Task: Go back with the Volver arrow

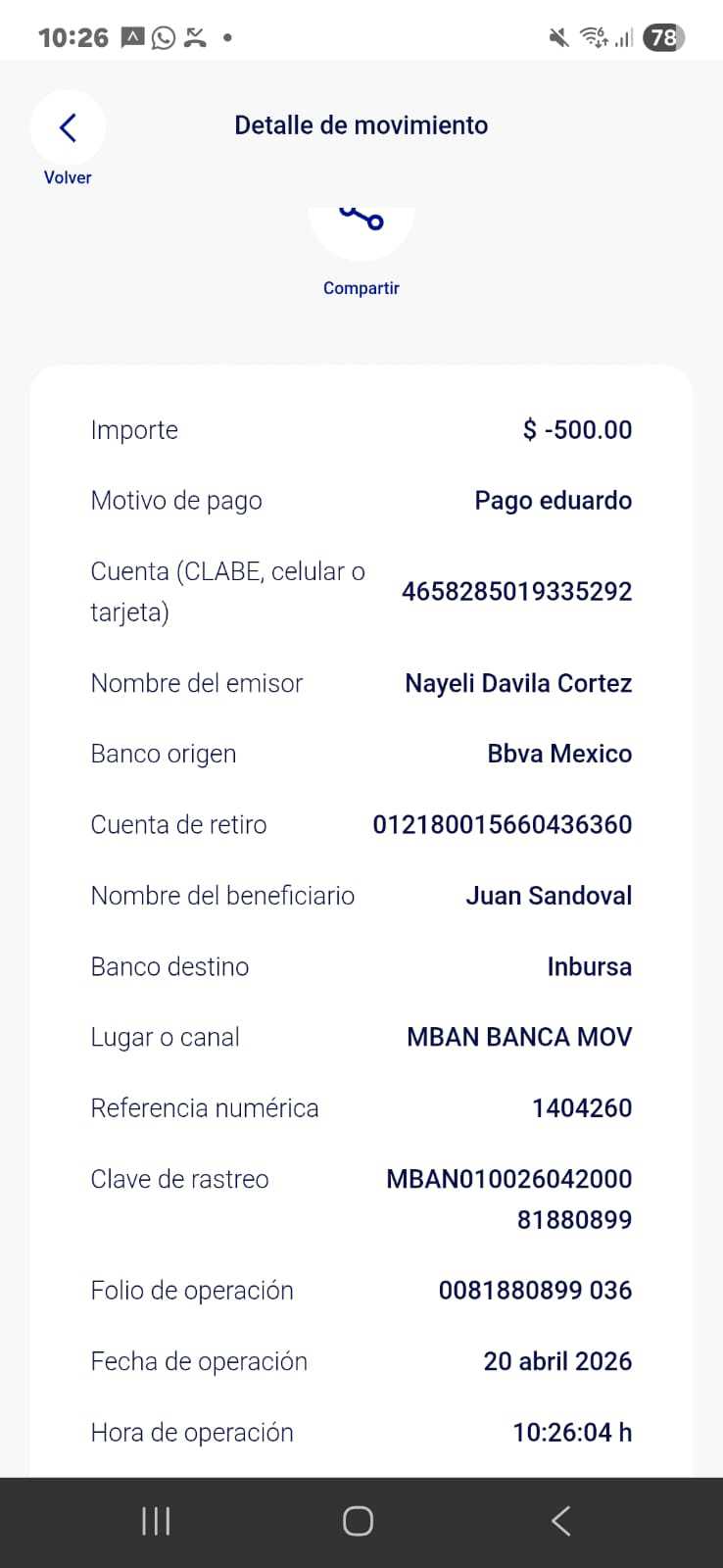Action: click(x=68, y=127)
